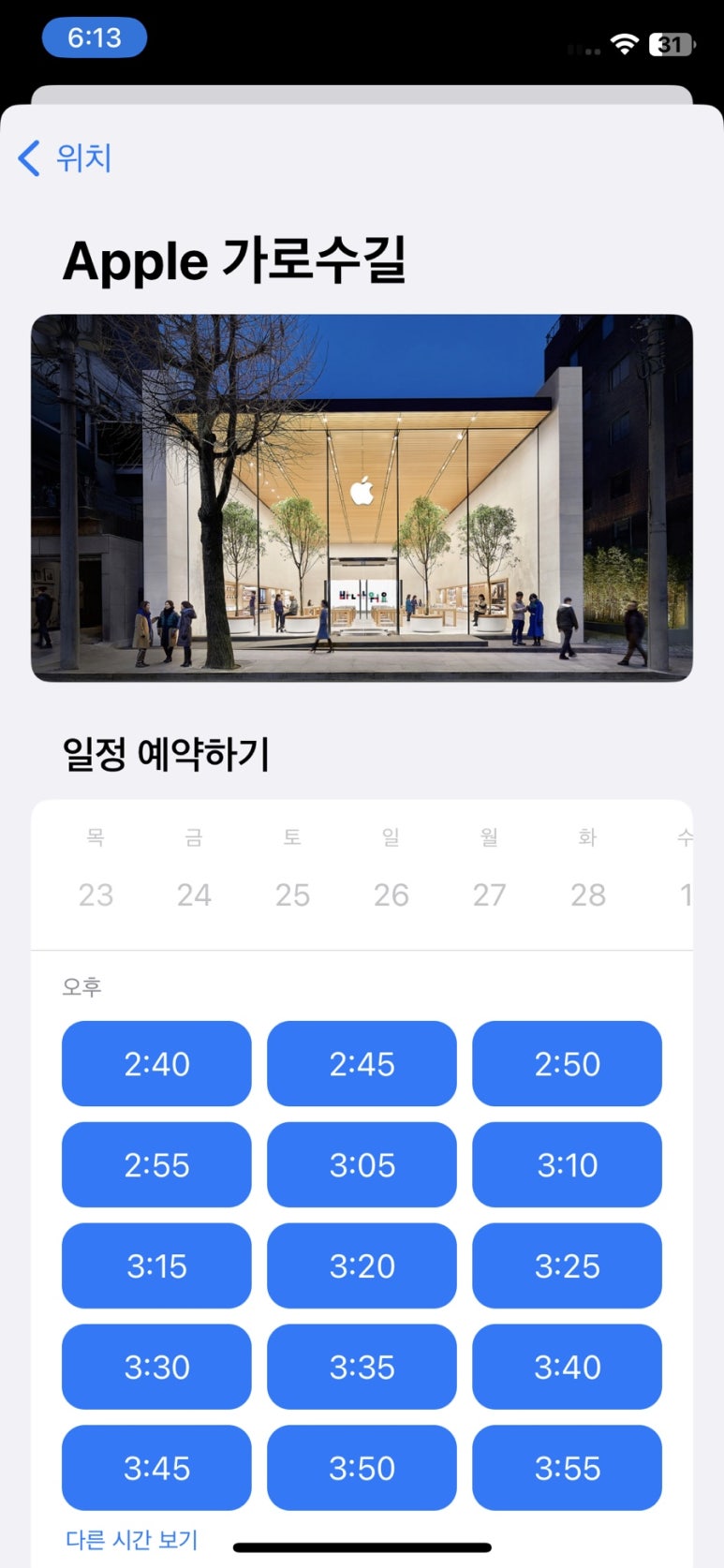
Task: Book the 2:50 appointment slot
Action: point(567,1063)
